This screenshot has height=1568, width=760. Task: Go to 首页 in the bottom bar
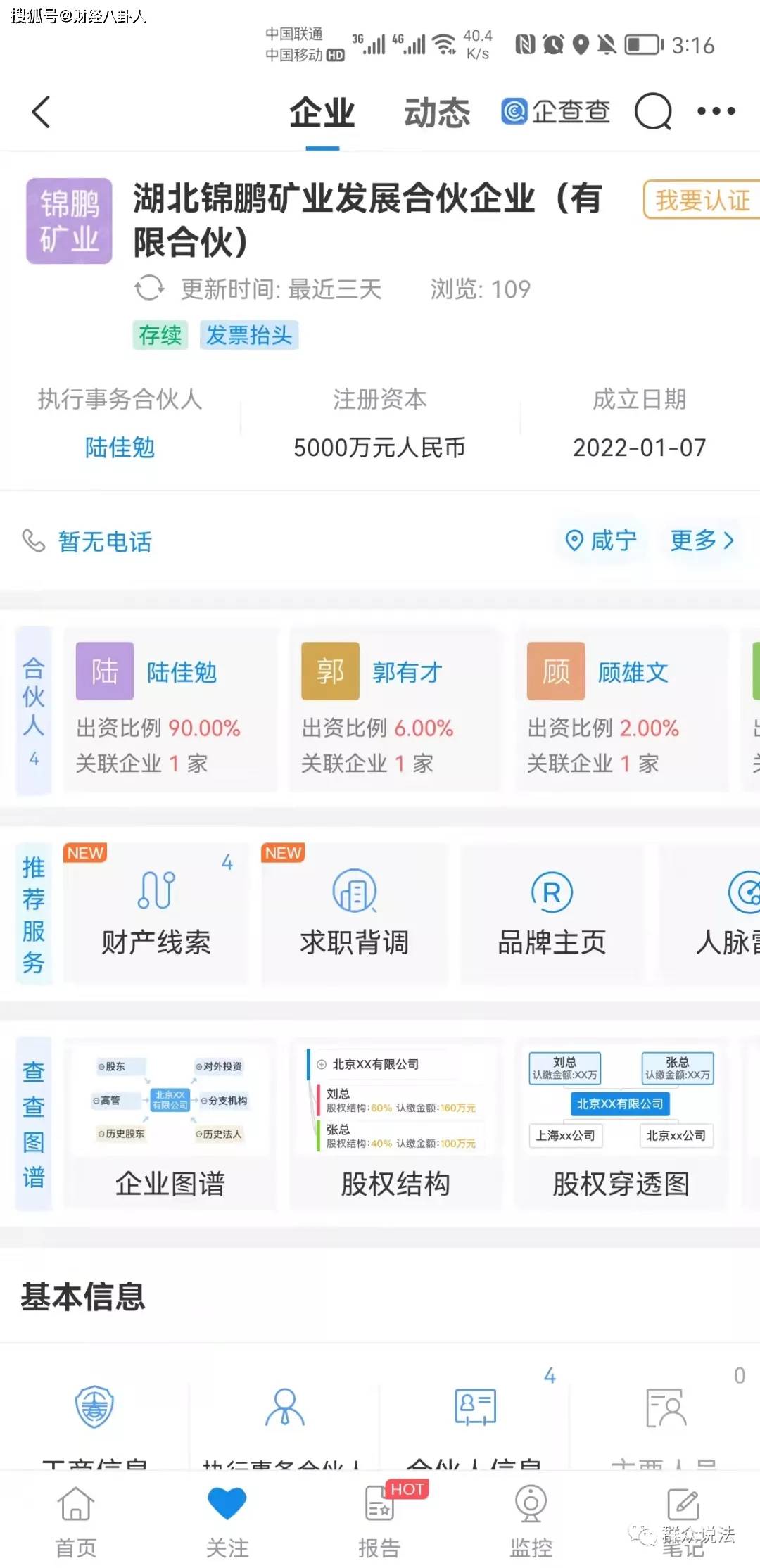(x=76, y=1522)
